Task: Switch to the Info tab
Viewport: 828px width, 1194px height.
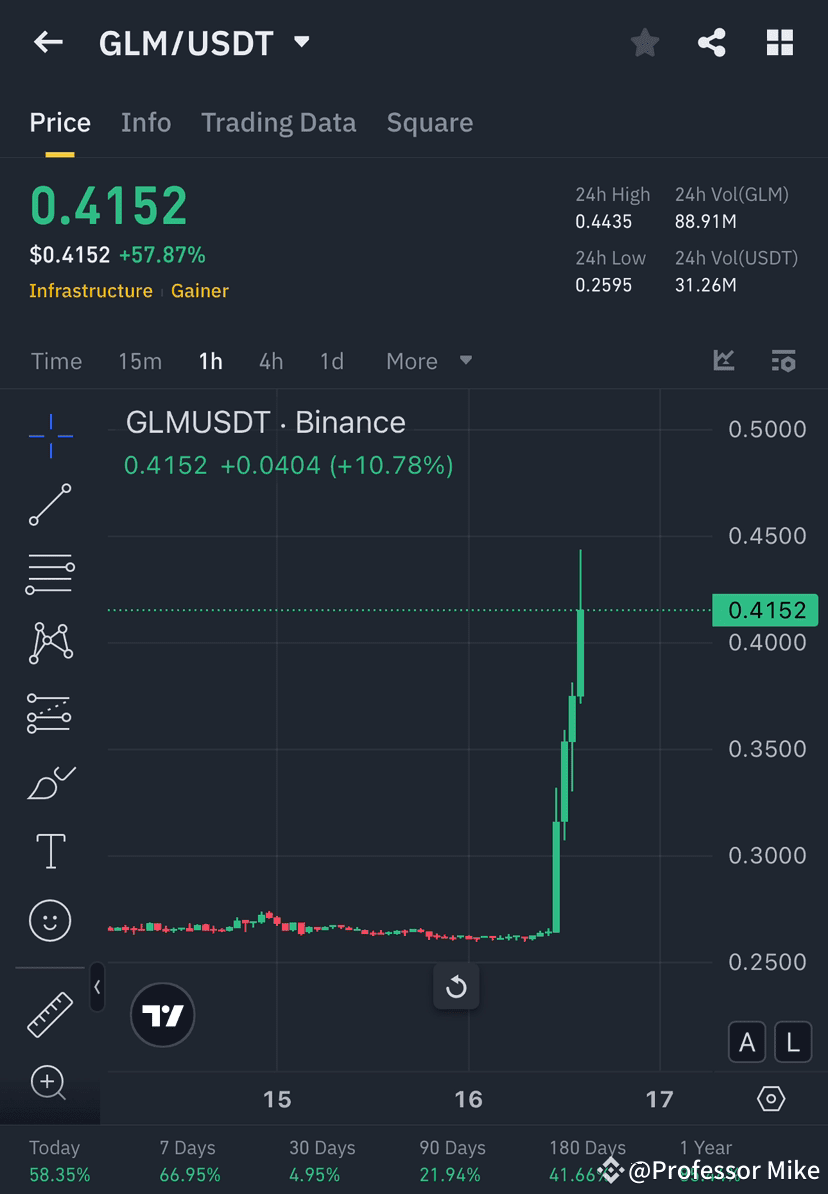Action: [146, 122]
